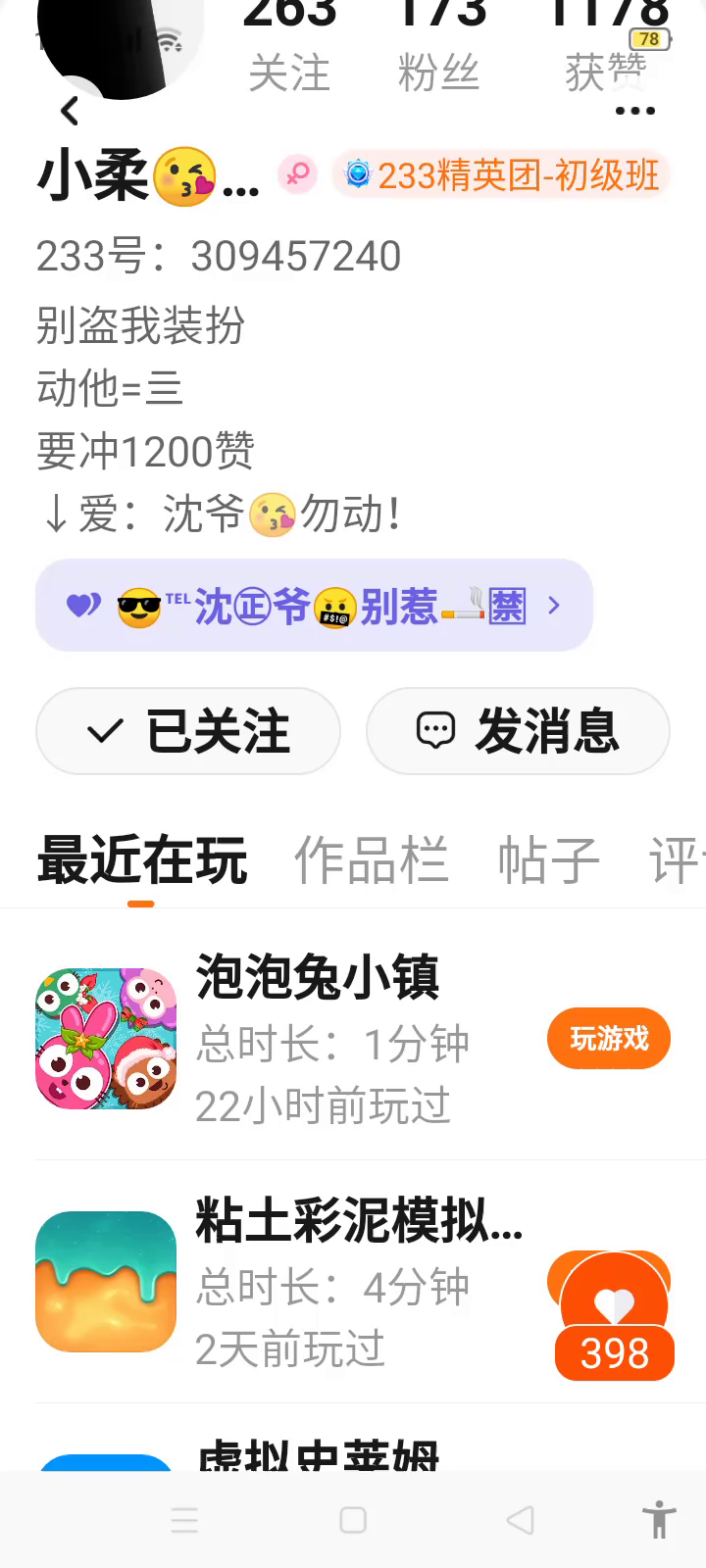The width and height of the screenshot is (706, 1568).
Task: Send a message via 发消息
Action: pyautogui.click(x=518, y=731)
